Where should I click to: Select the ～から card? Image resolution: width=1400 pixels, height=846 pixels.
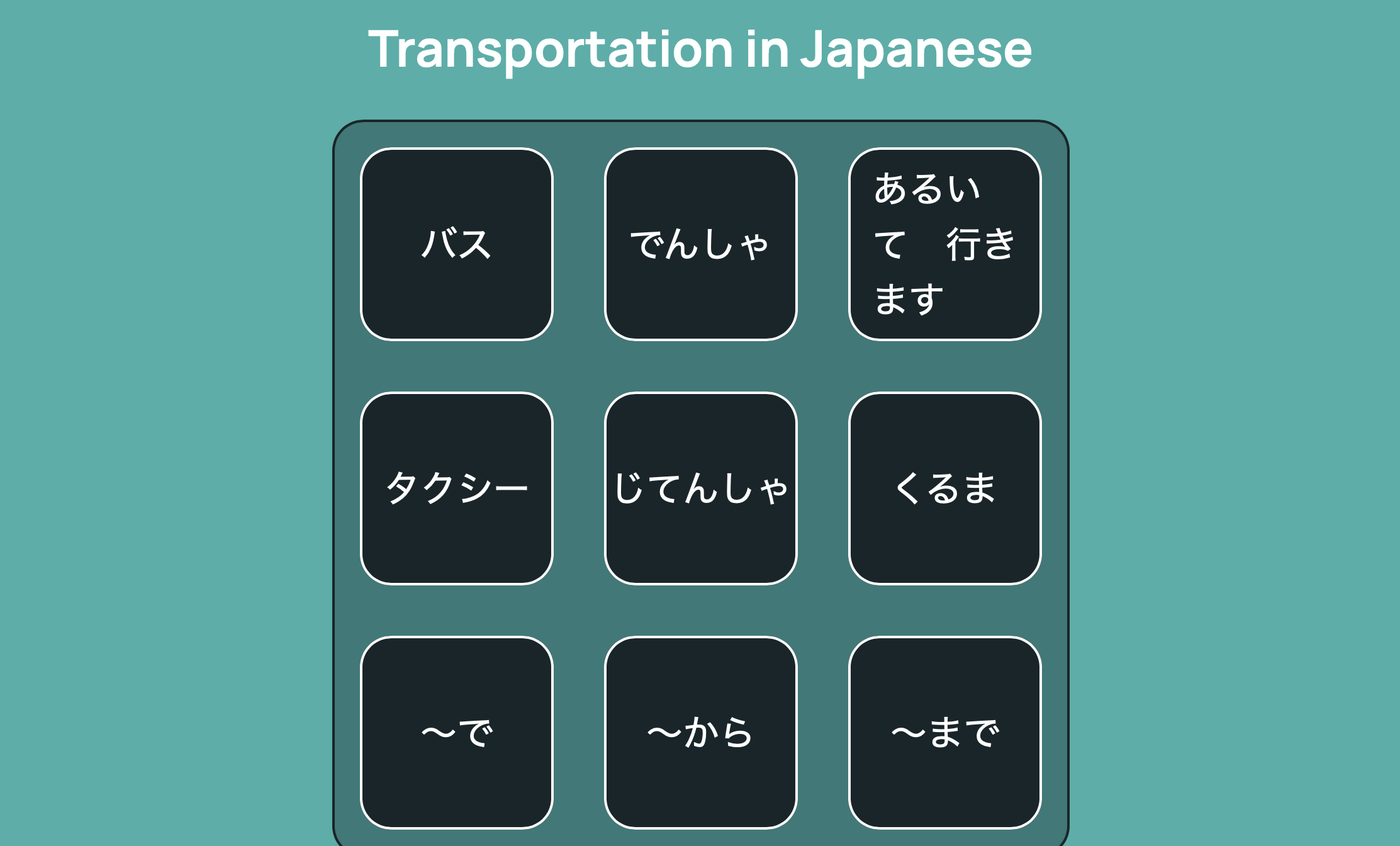point(700,733)
